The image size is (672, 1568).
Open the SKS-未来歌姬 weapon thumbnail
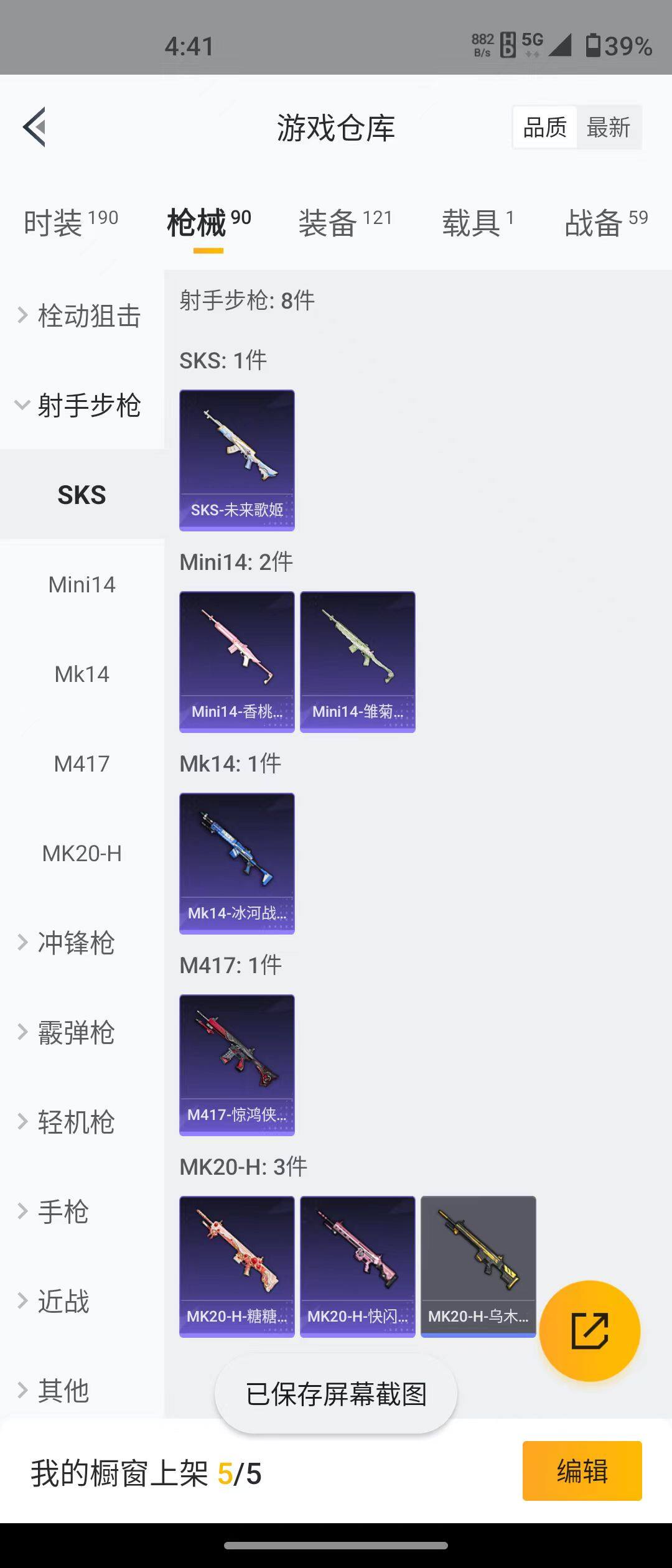click(x=236, y=459)
